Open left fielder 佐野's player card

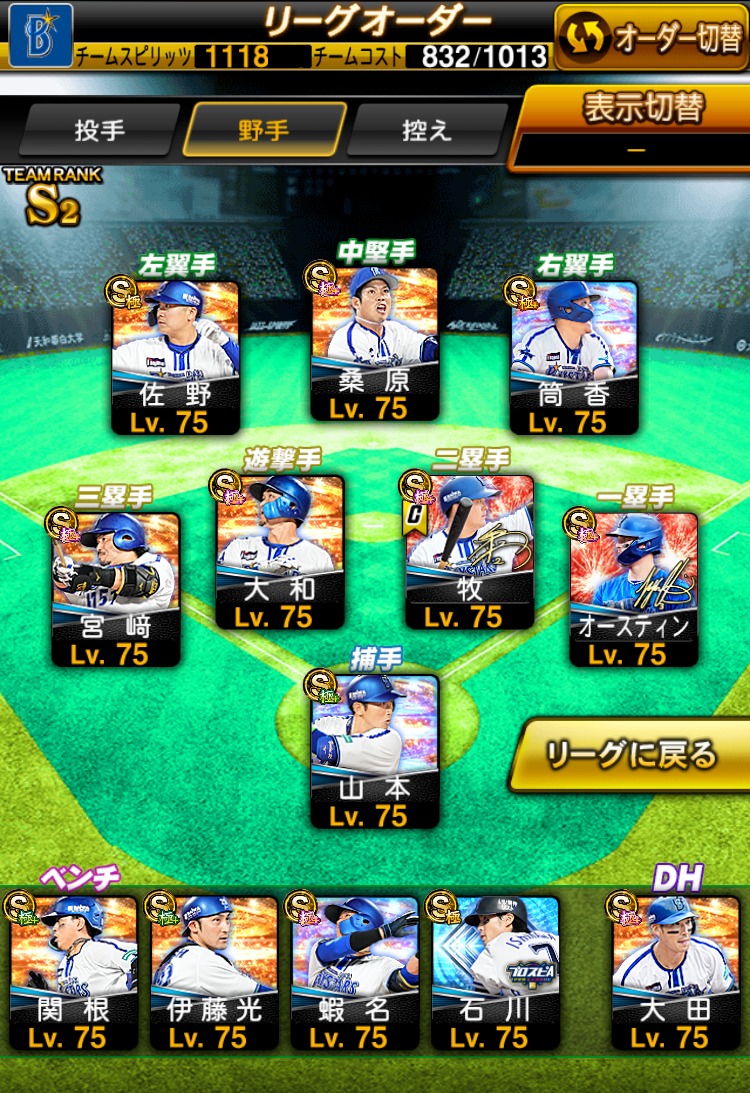pyautogui.click(x=175, y=355)
